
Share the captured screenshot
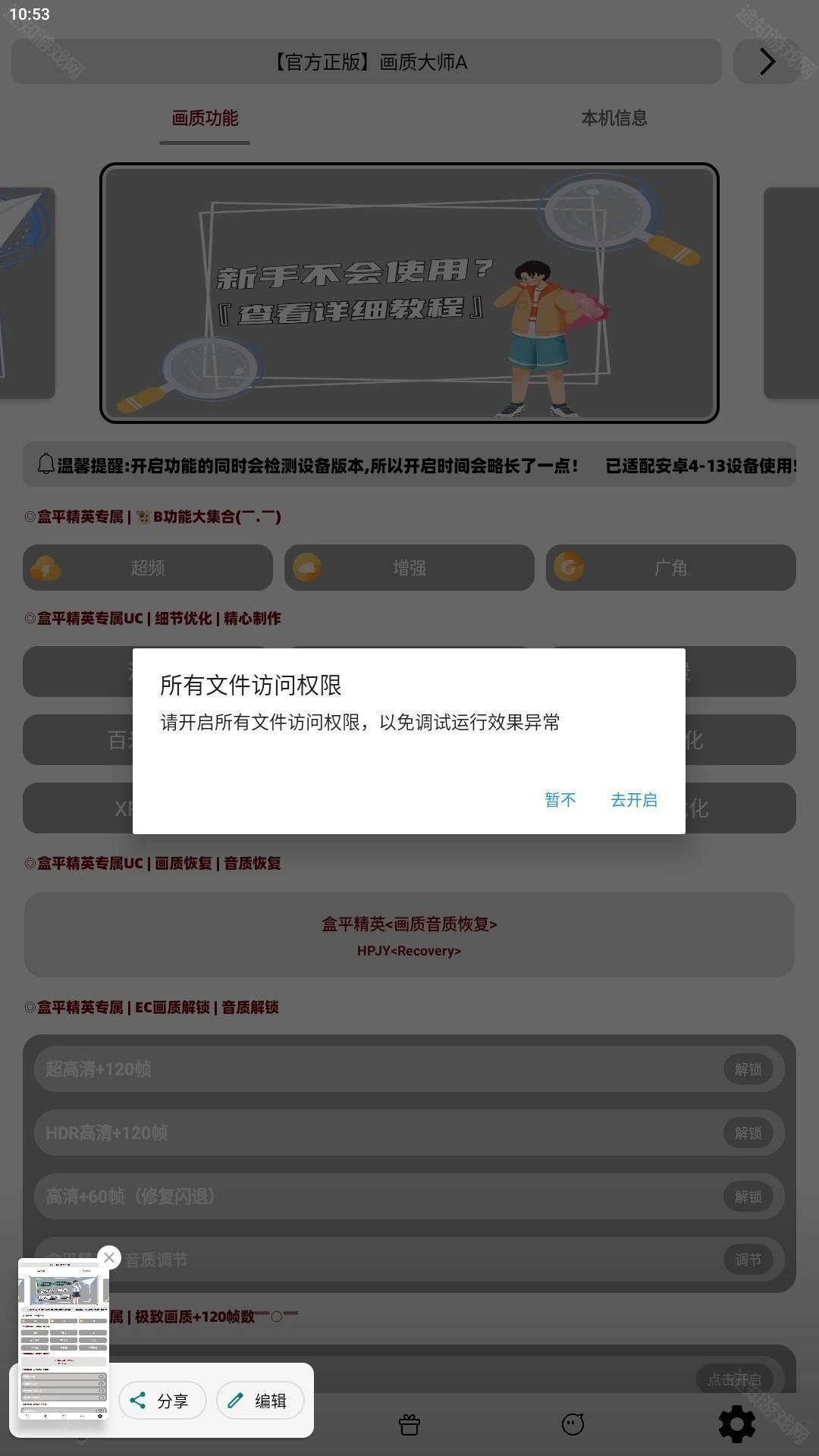[x=162, y=1401]
